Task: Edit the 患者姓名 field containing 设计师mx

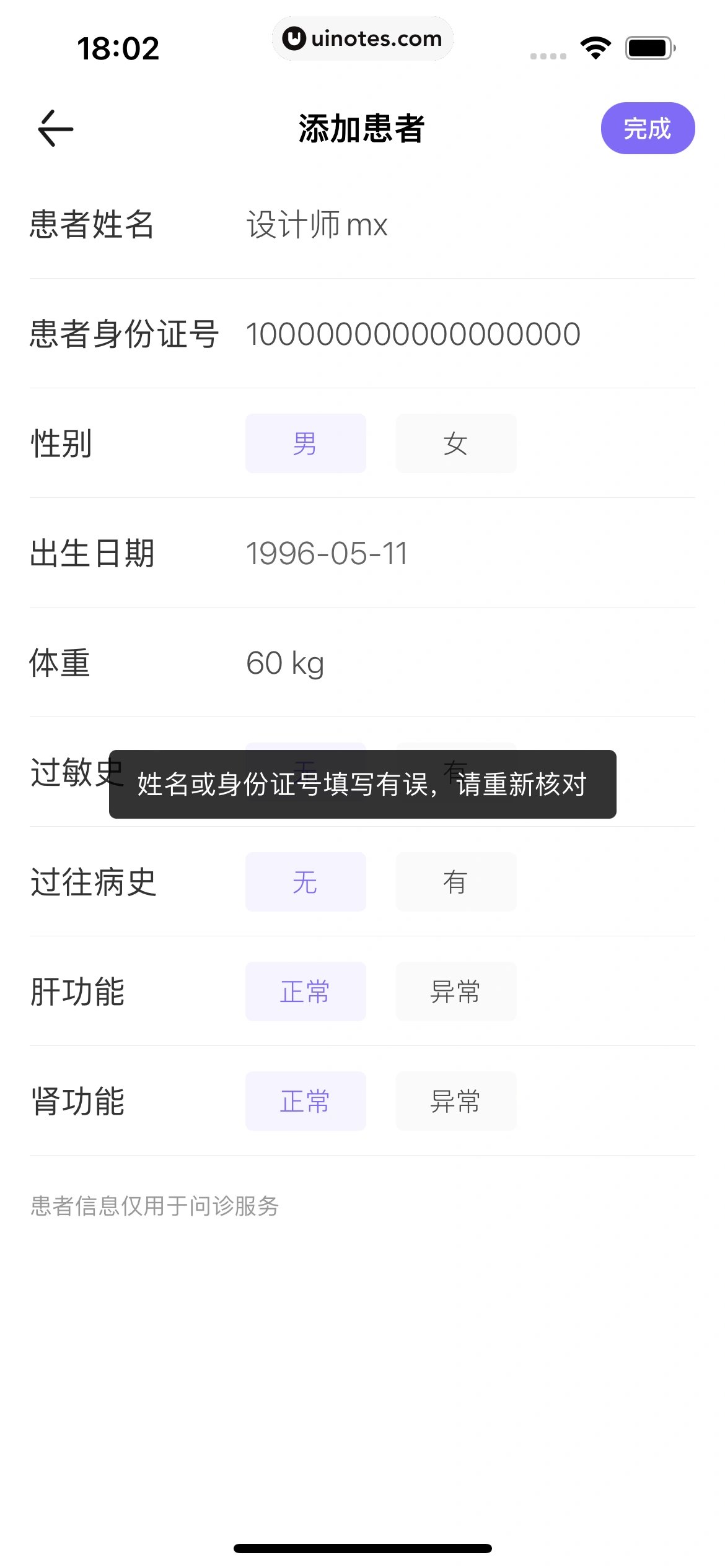Action: (317, 225)
